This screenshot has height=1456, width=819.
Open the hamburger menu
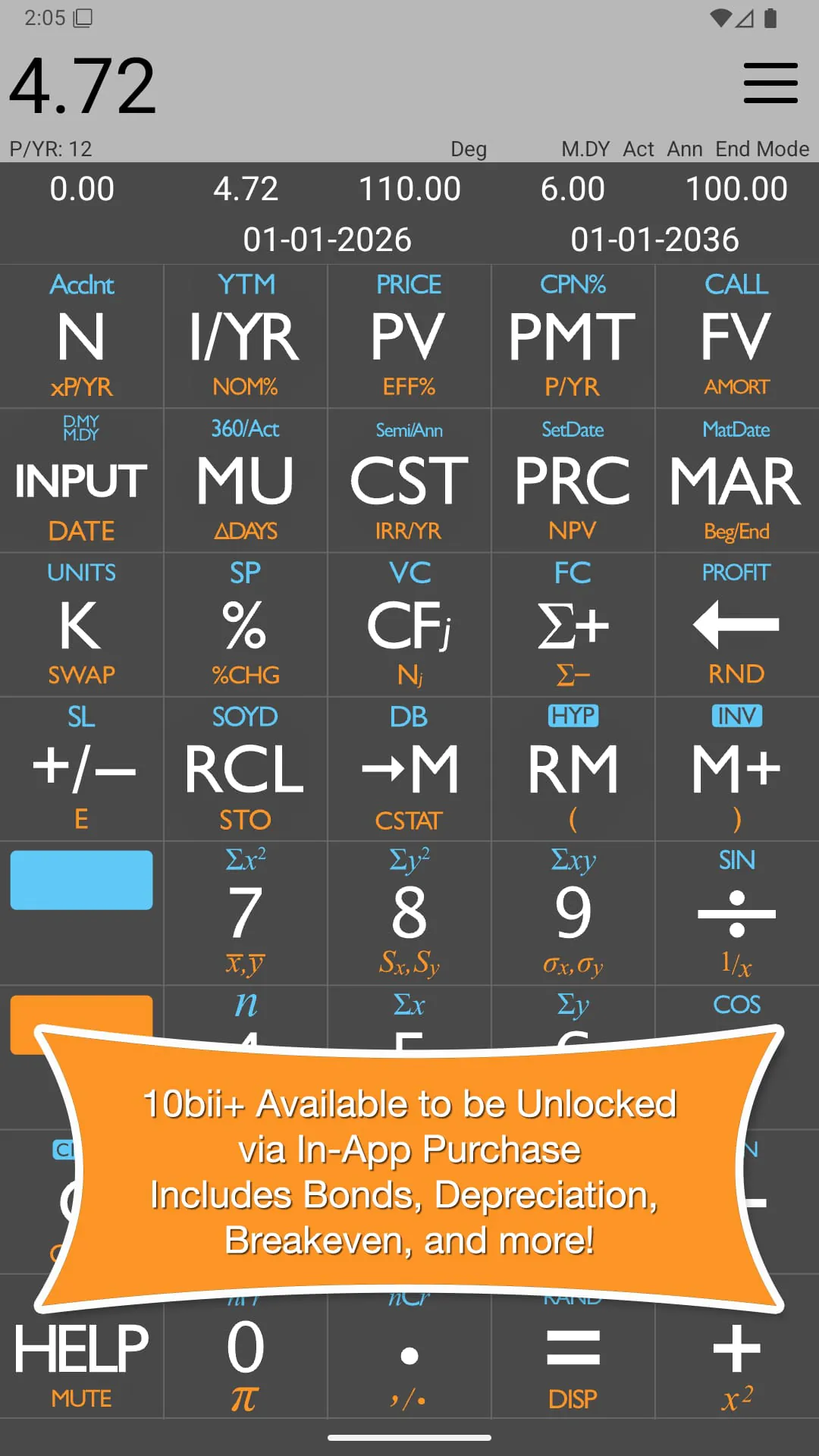click(x=770, y=82)
